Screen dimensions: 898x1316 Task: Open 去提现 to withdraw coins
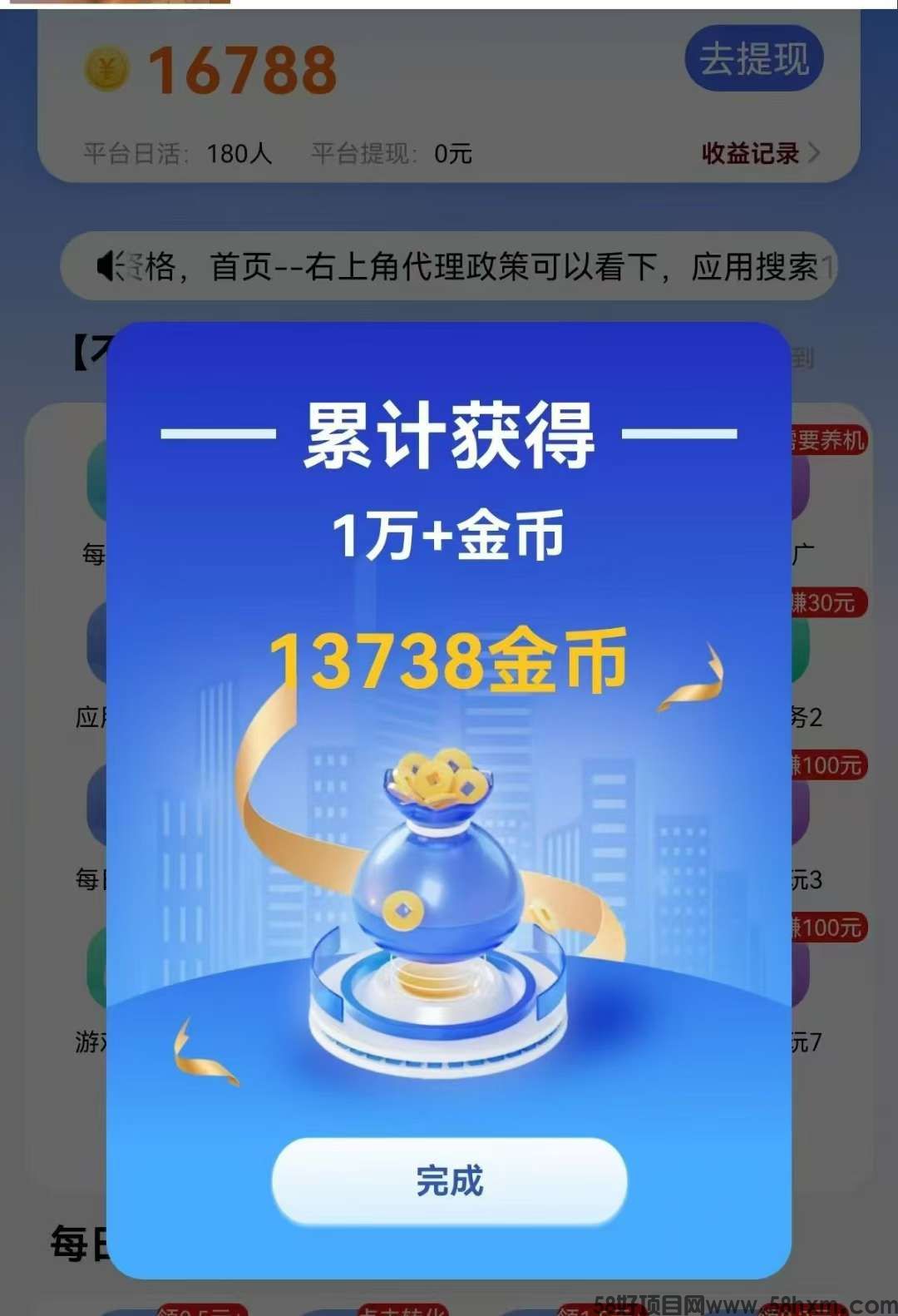pyautogui.click(x=753, y=59)
